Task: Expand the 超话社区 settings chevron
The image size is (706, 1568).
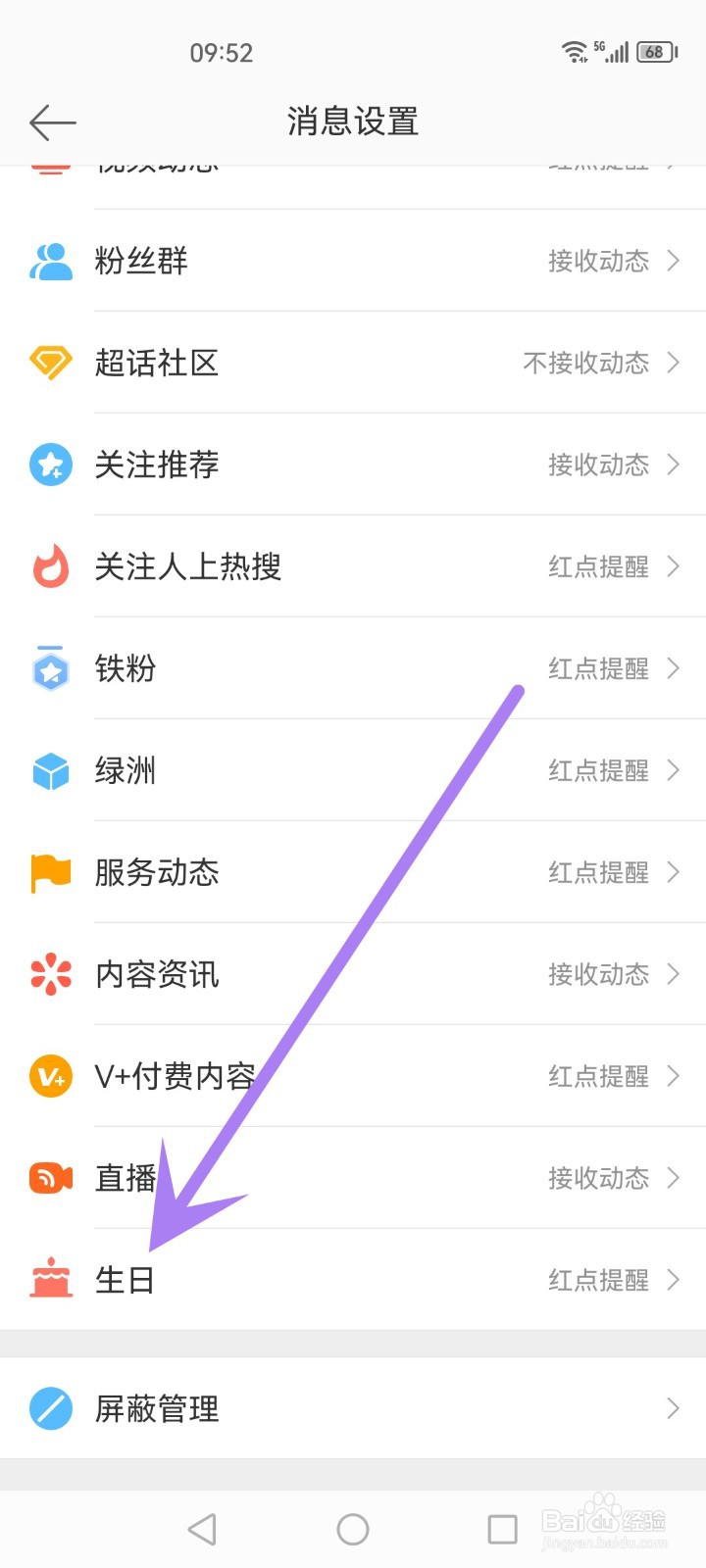Action: [675, 363]
